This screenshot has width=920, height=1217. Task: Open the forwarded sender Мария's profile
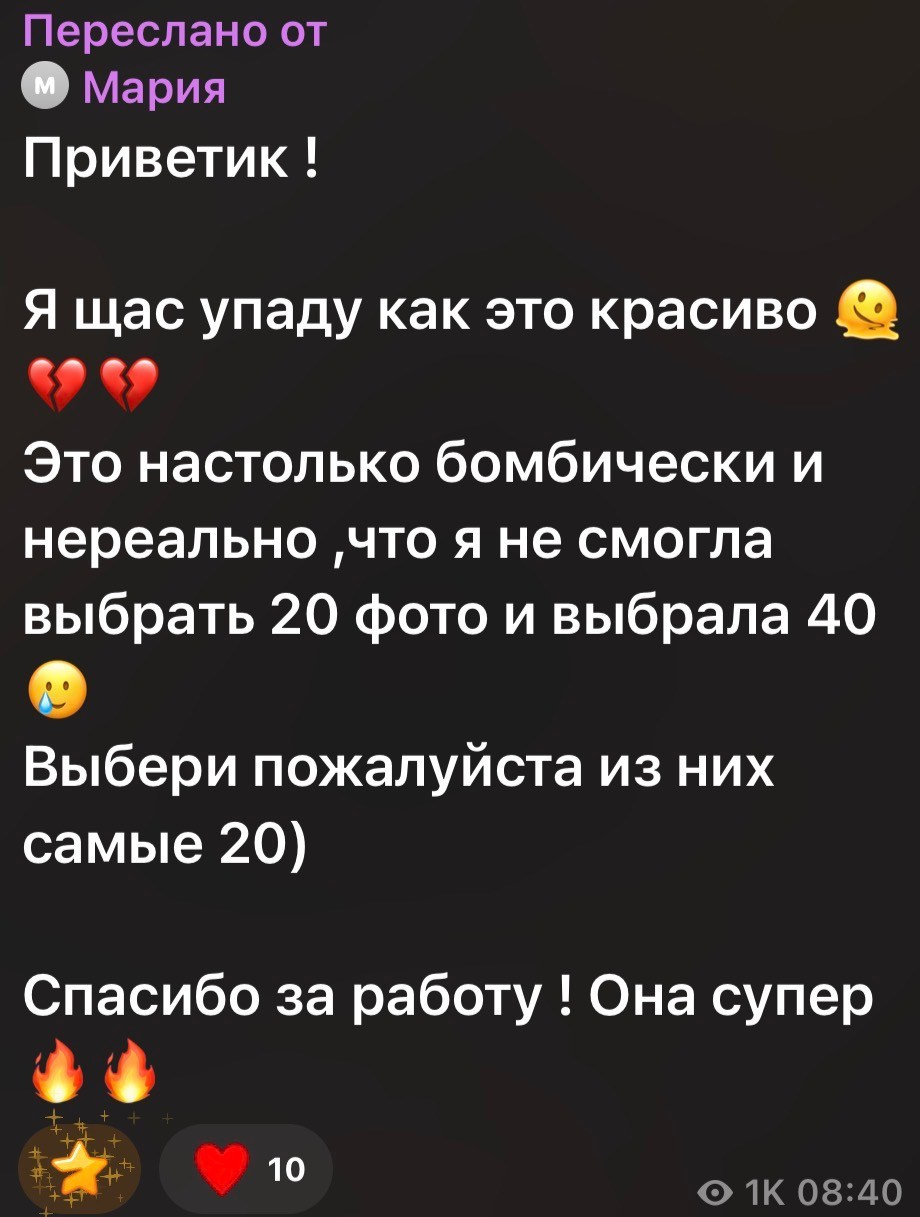point(154,90)
